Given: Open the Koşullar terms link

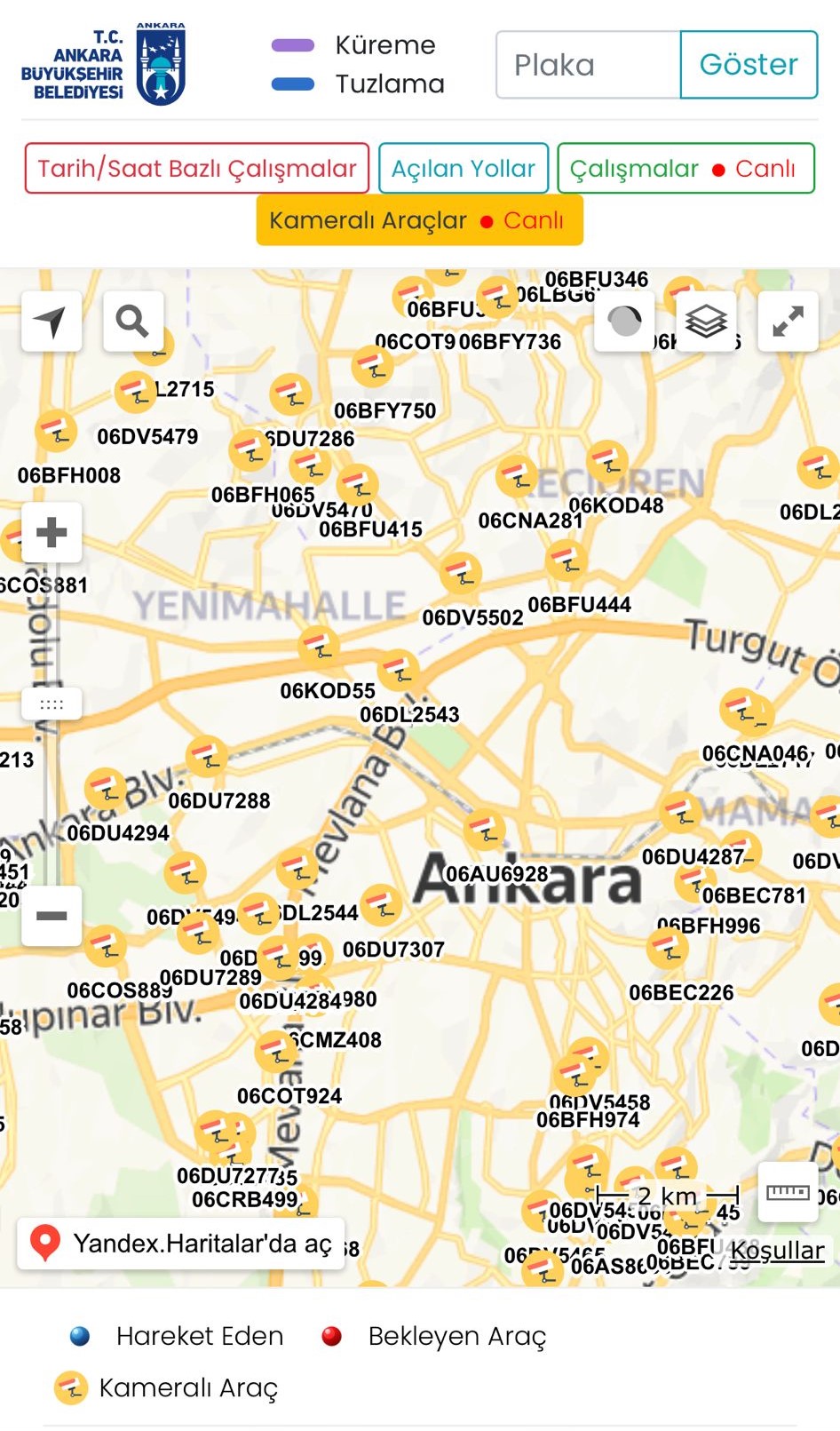Looking at the screenshot, I should [777, 1251].
